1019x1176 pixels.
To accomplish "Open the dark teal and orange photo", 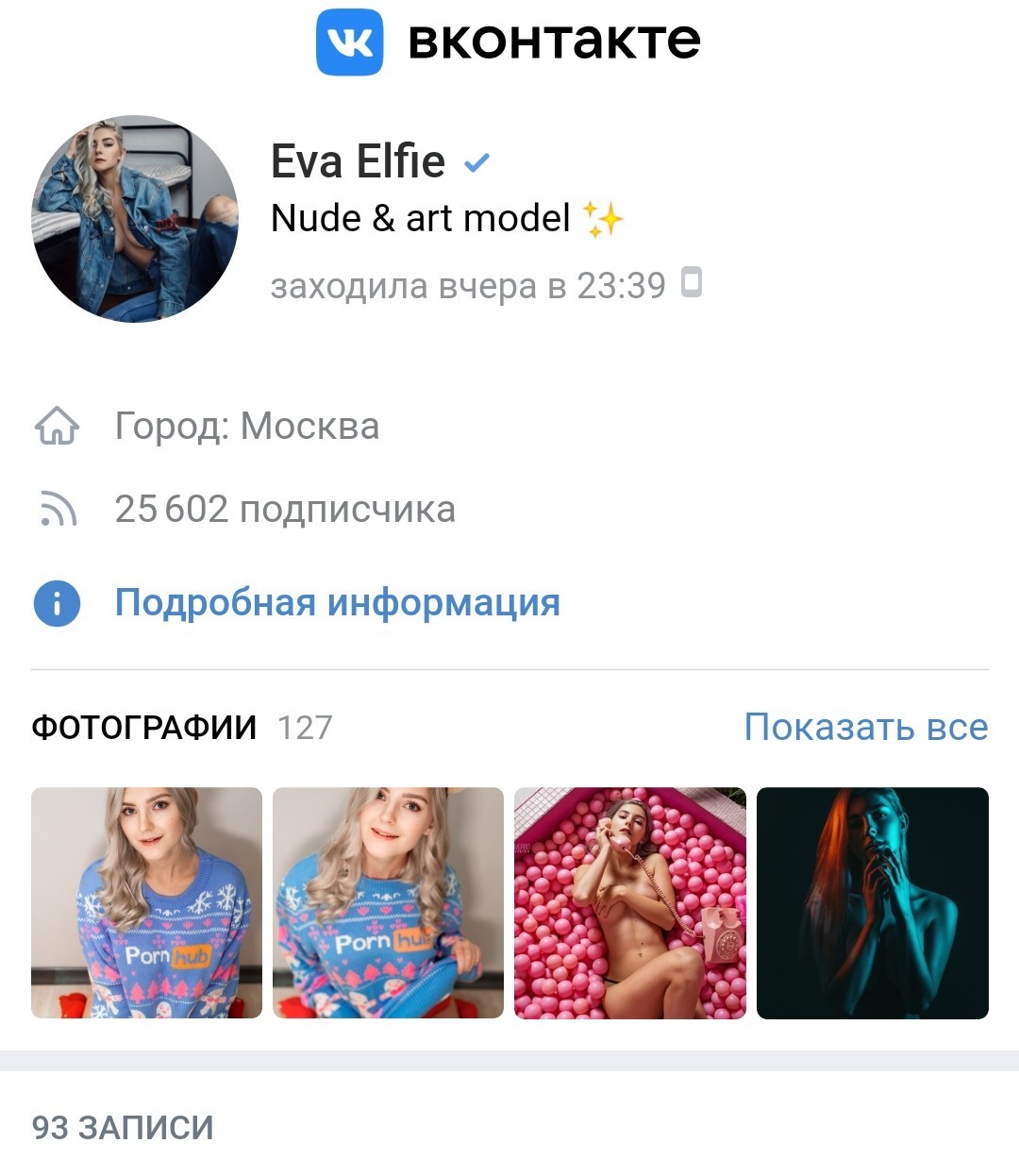I will click(872, 902).
